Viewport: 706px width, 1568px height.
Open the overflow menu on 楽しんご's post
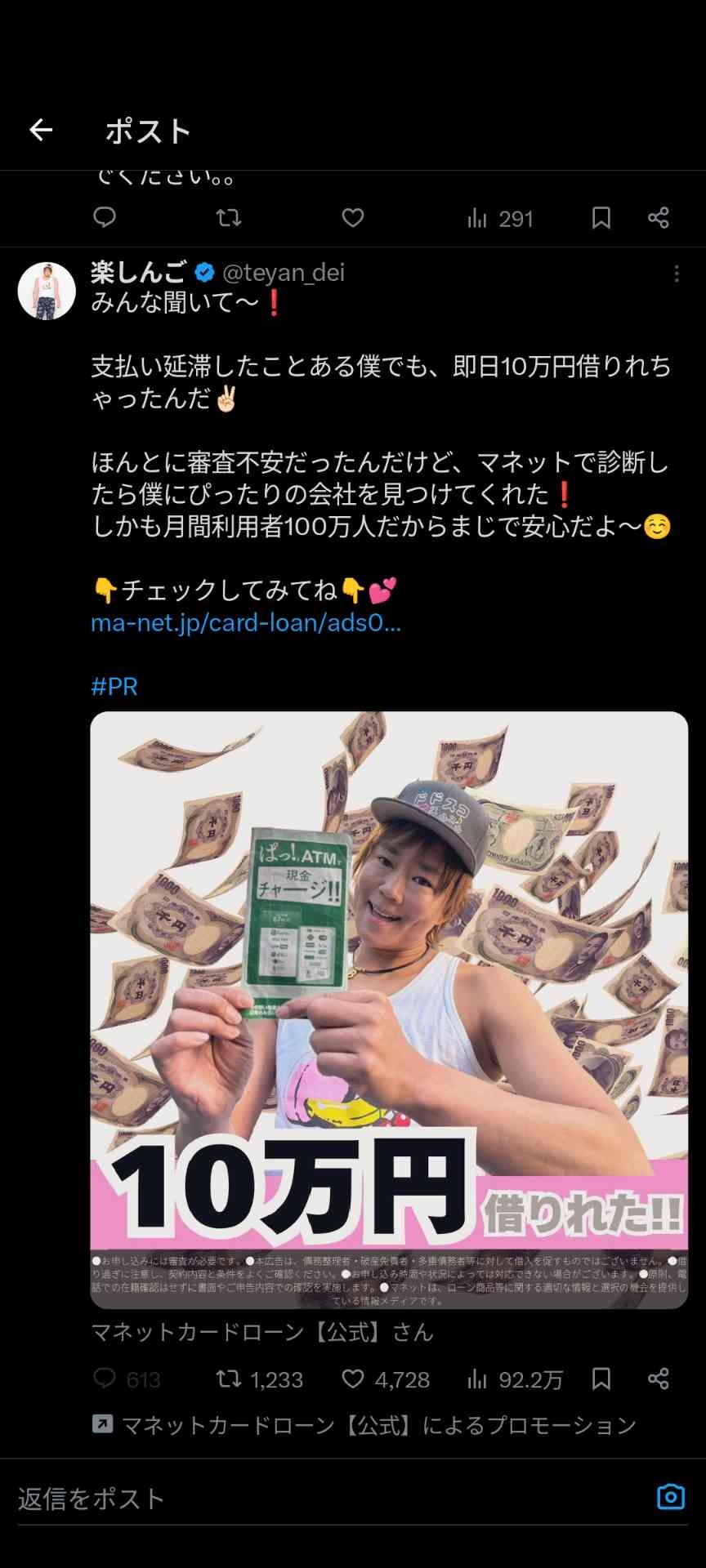[x=677, y=274]
